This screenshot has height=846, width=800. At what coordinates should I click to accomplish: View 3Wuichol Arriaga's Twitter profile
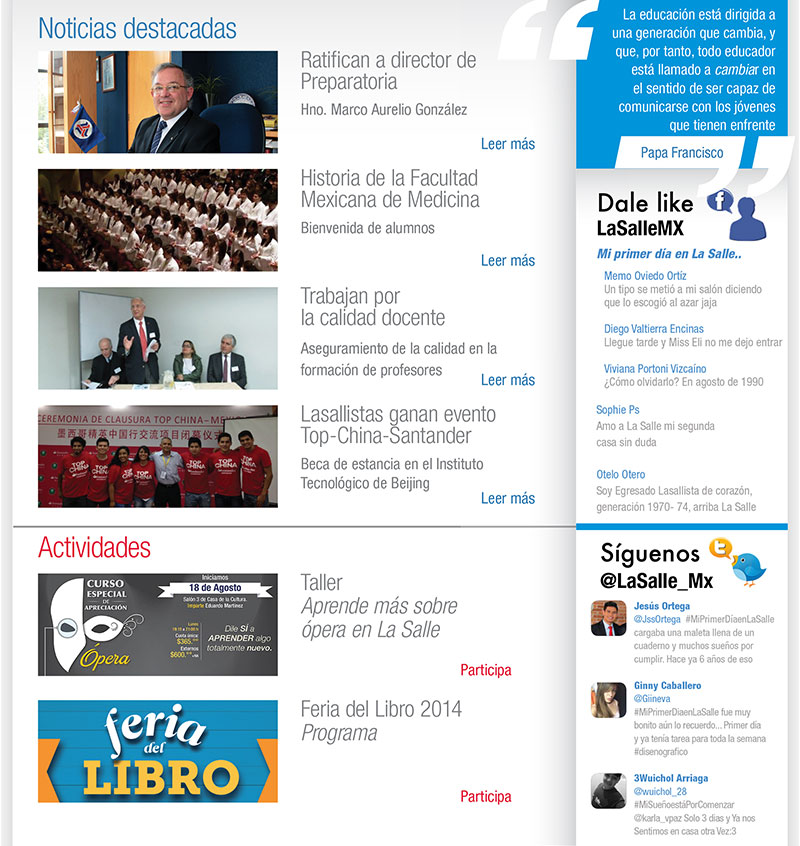[x=671, y=778]
